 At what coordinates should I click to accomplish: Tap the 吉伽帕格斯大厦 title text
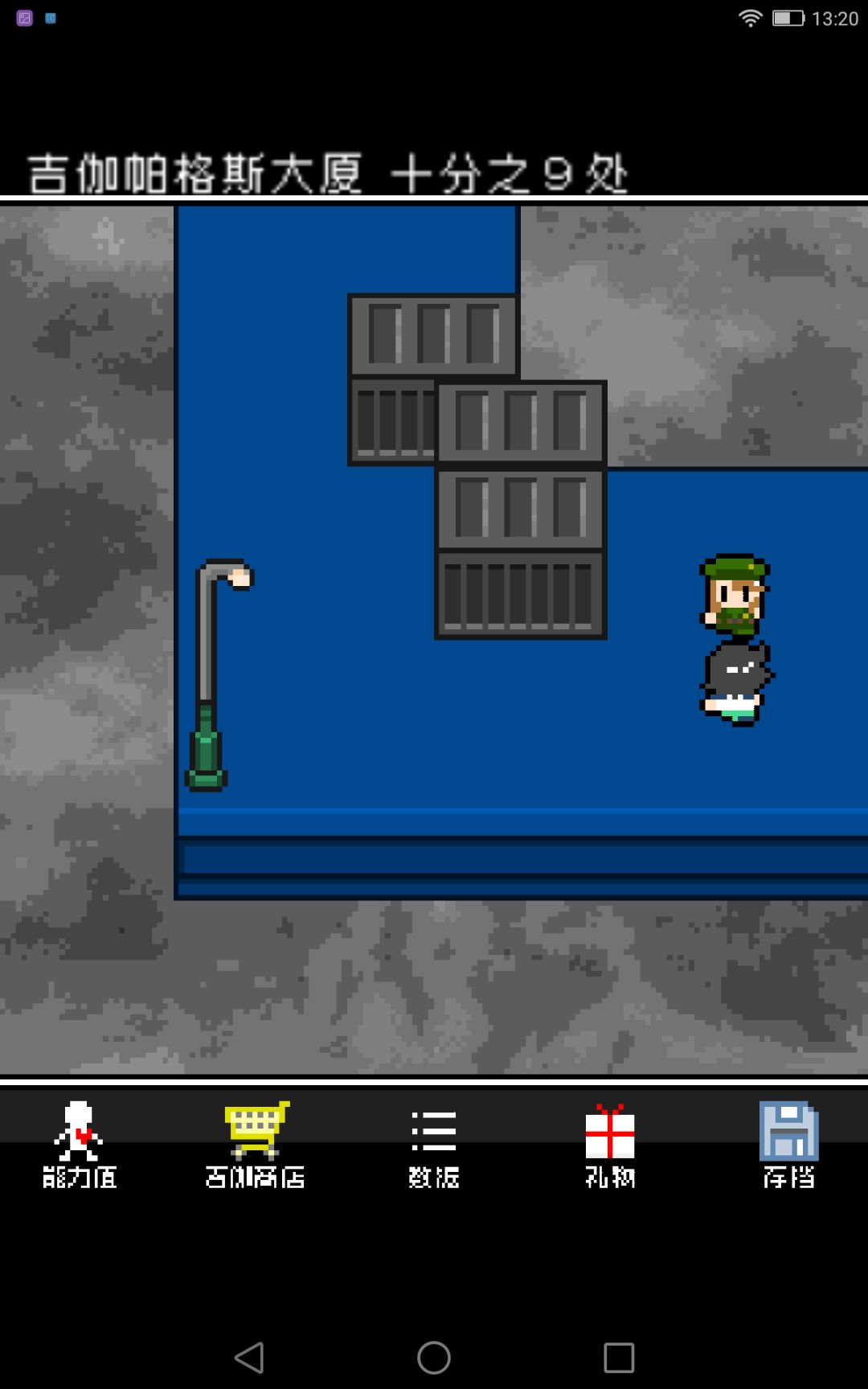(x=197, y=169)
